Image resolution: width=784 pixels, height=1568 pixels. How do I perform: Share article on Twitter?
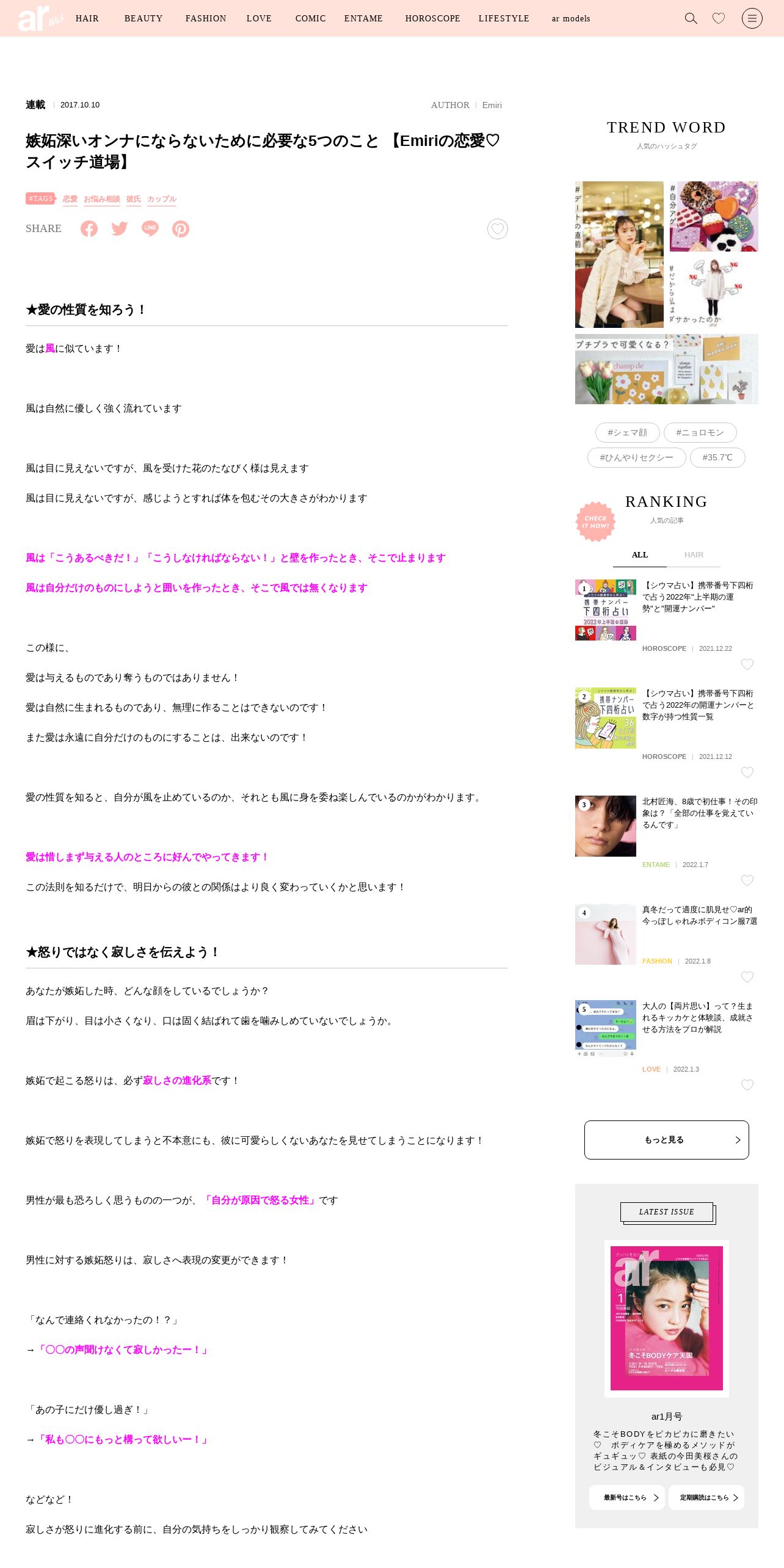coord(120,228)
